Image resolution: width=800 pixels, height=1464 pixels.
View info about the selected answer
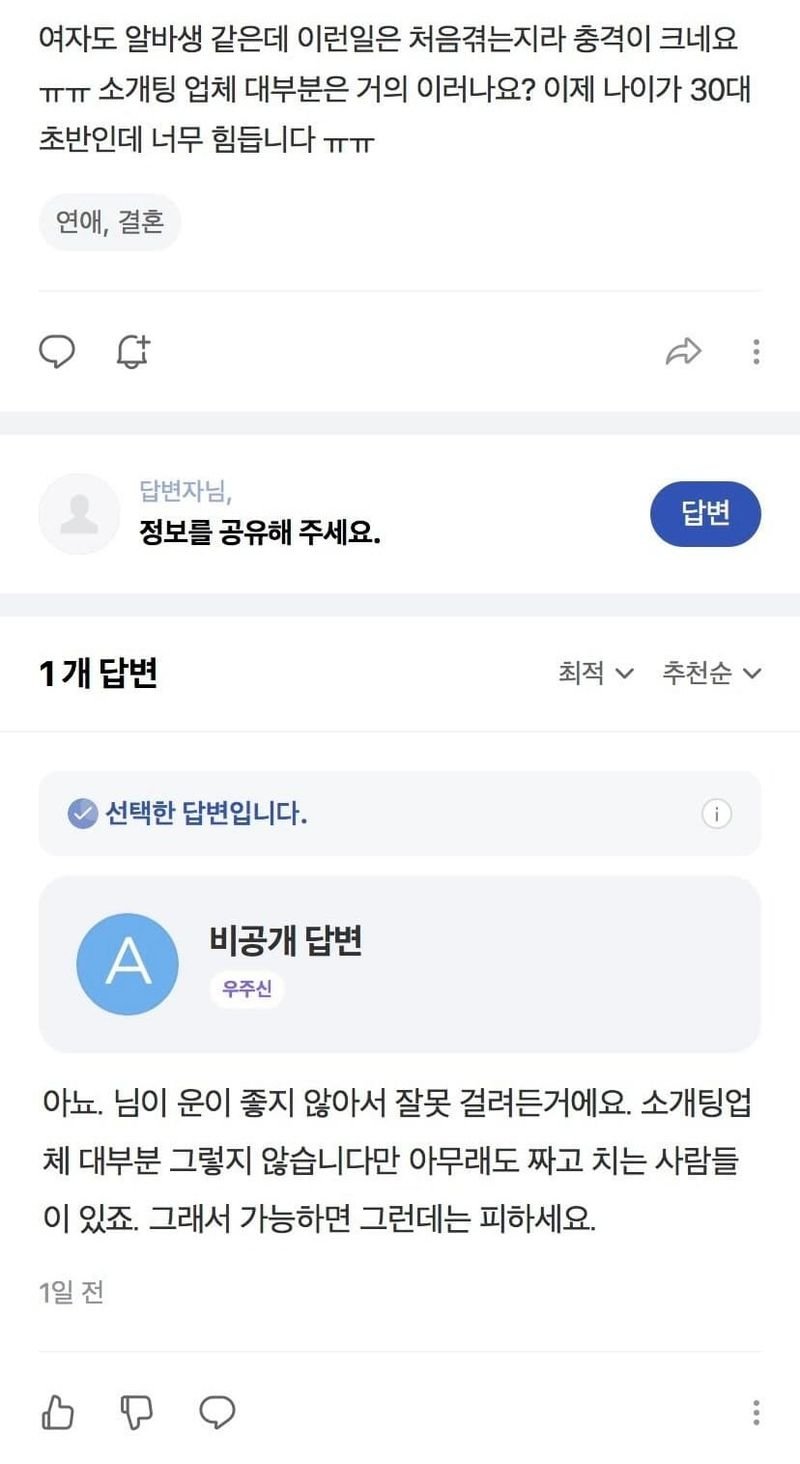click(x=716, y=814)
